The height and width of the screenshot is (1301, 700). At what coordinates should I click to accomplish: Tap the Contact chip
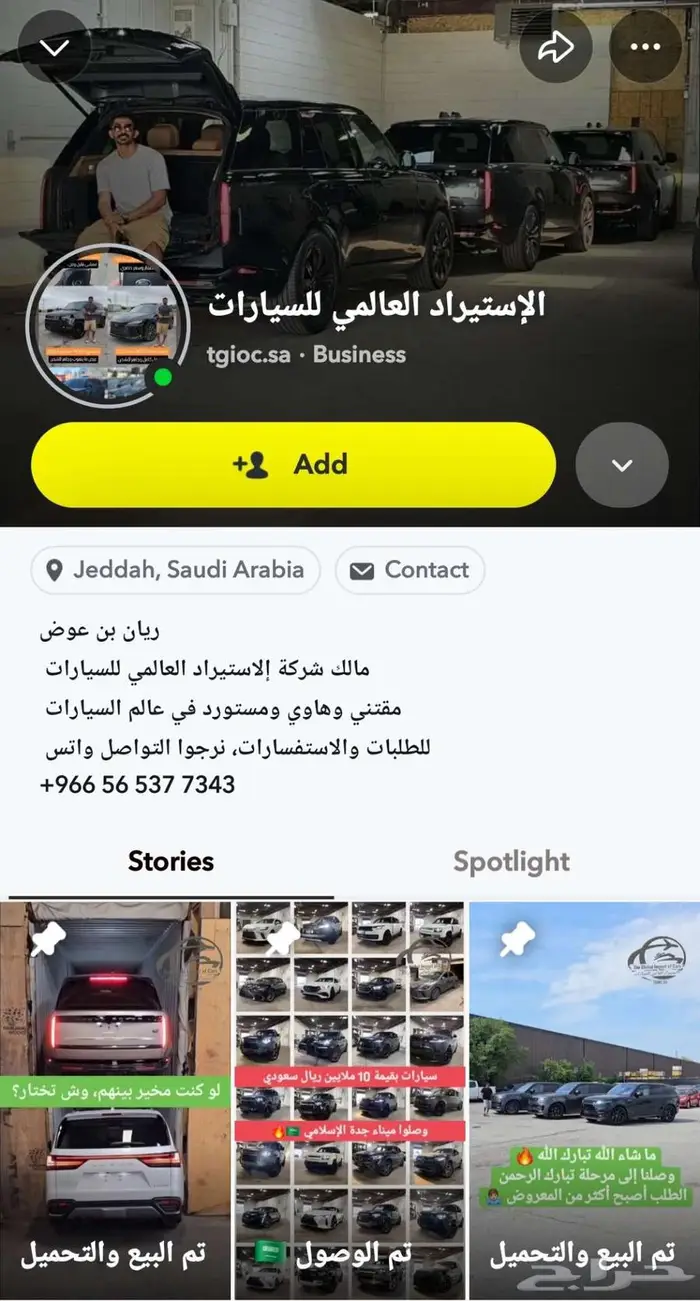410,570
